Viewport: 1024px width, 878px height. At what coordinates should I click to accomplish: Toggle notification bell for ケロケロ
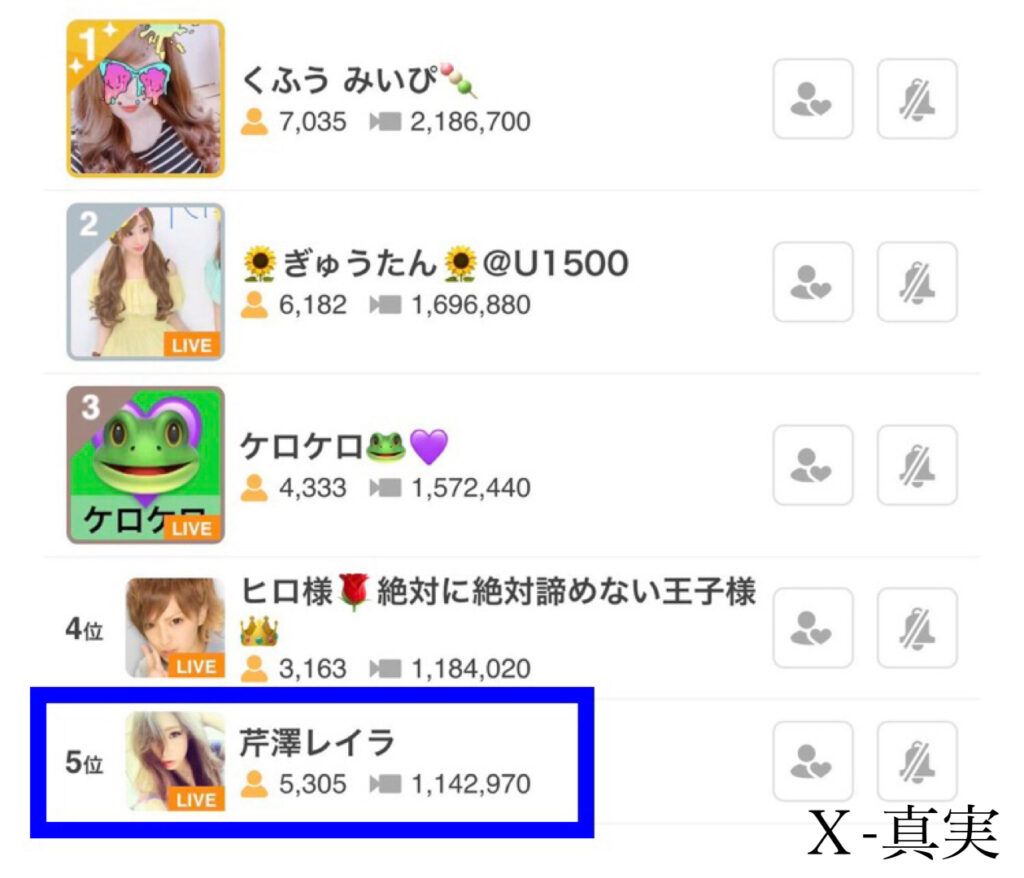click(x=917, y=465)
